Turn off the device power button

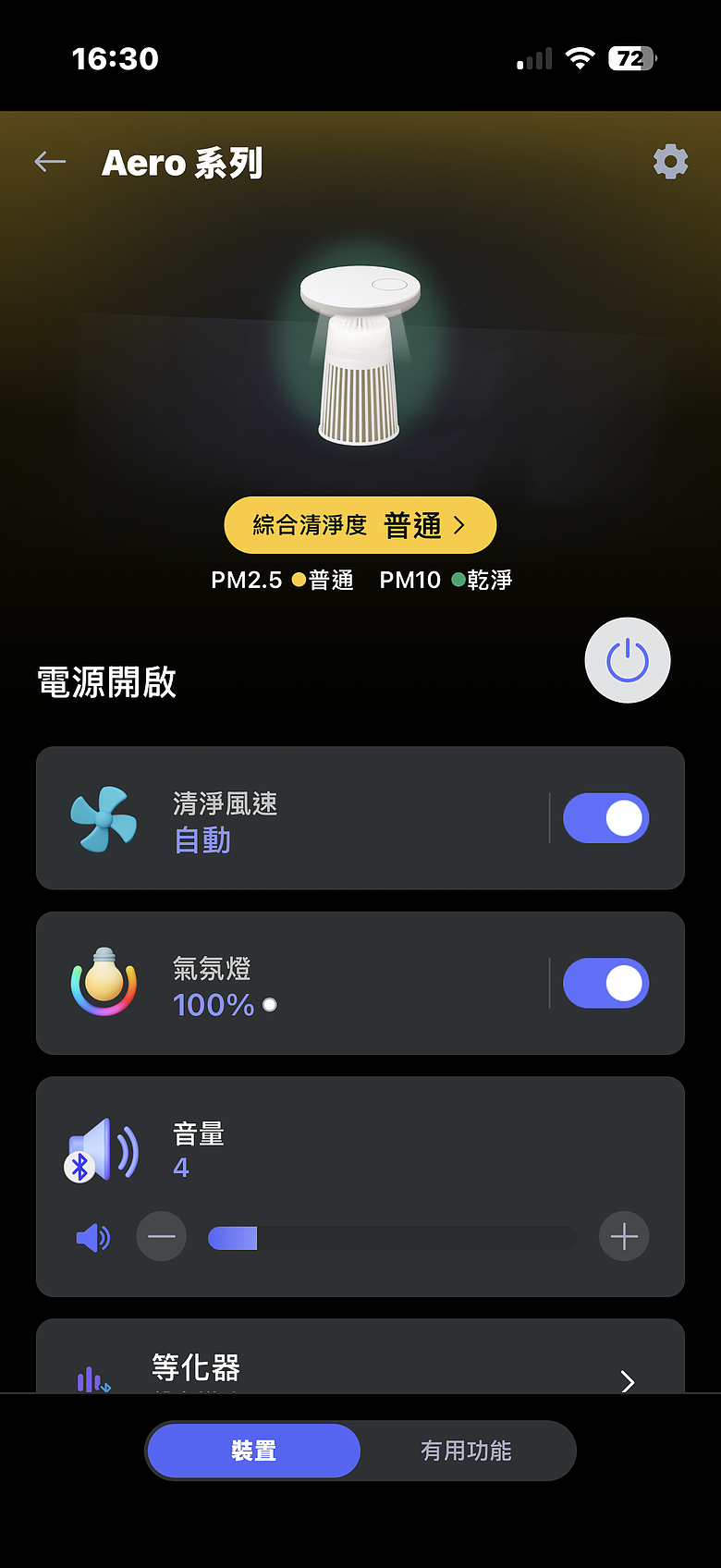coord(628,660)
